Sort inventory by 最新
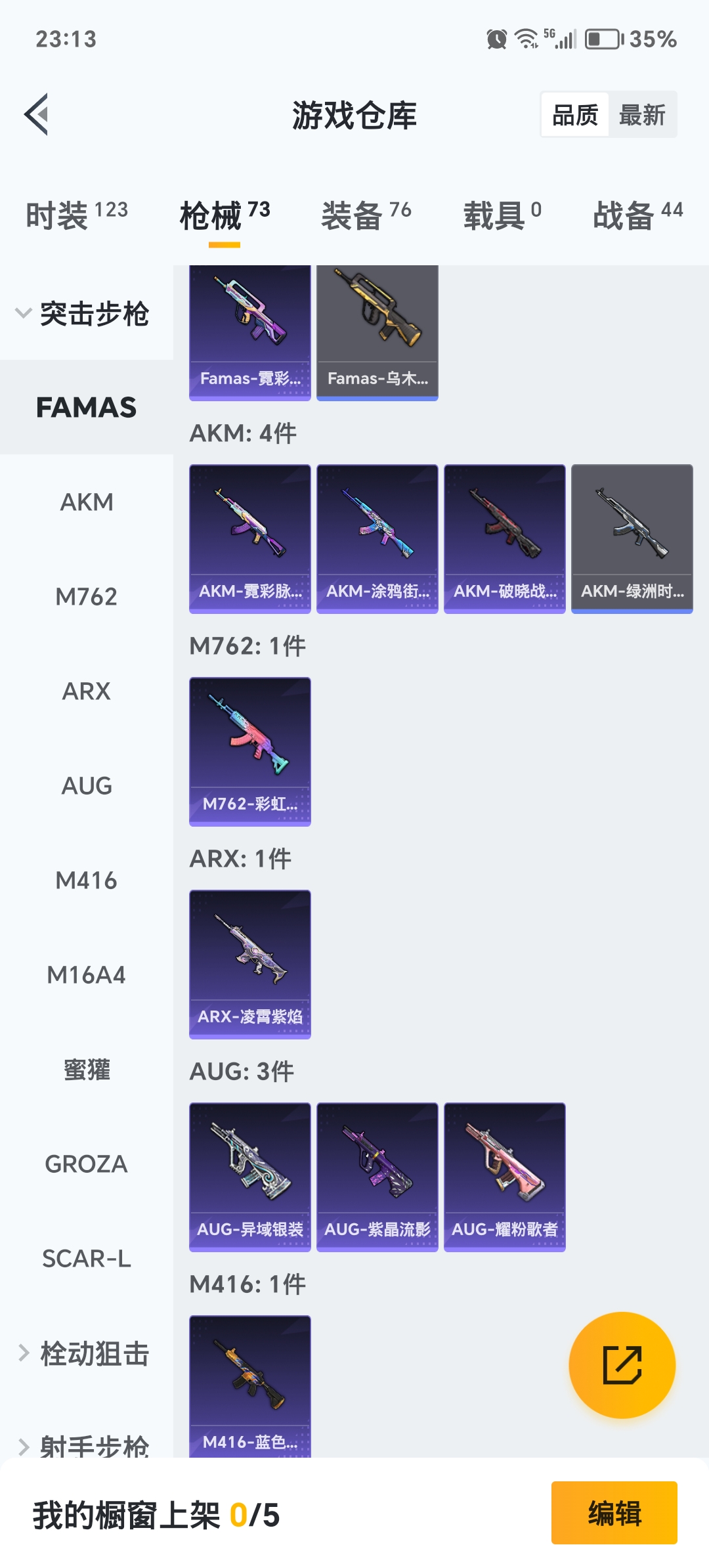709x1568 pixels. (642, 115)
